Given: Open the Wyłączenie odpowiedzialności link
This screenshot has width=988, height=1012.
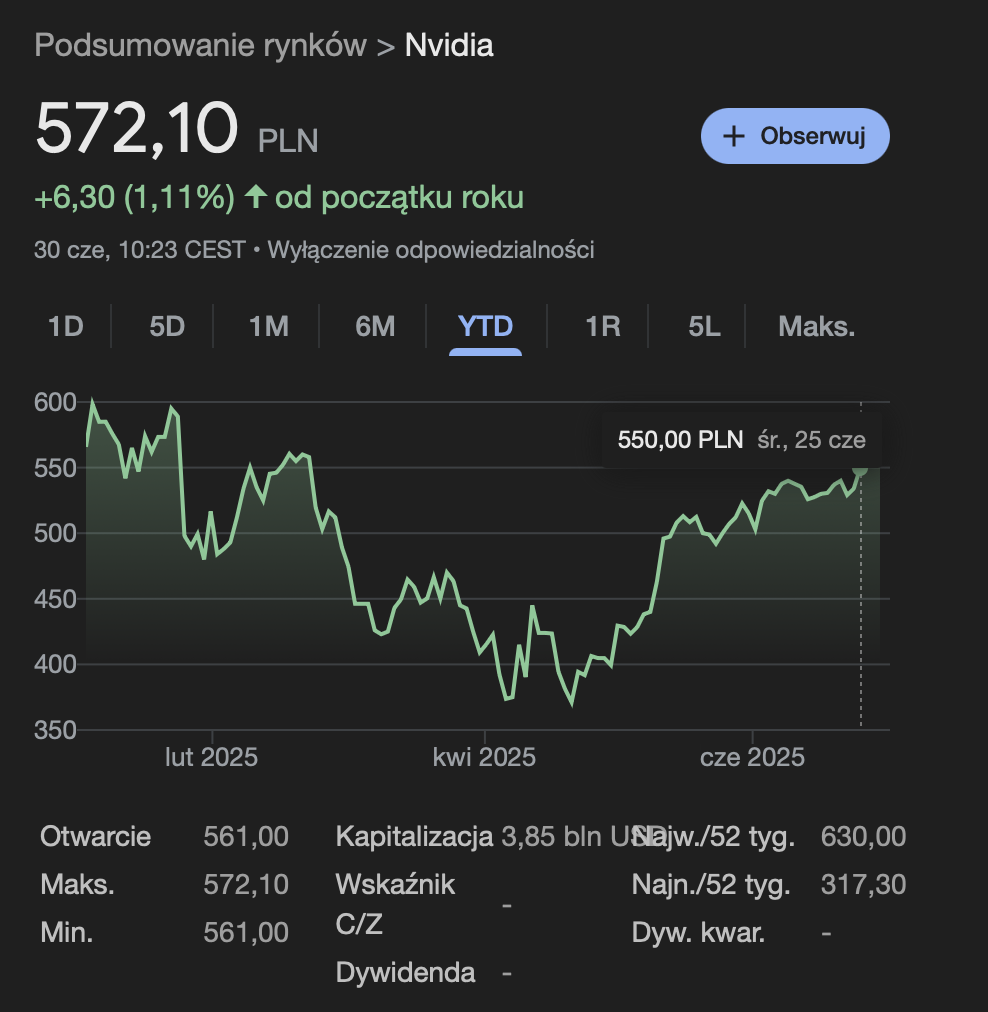Looking at the screenshot, I should tap(434, 250).
